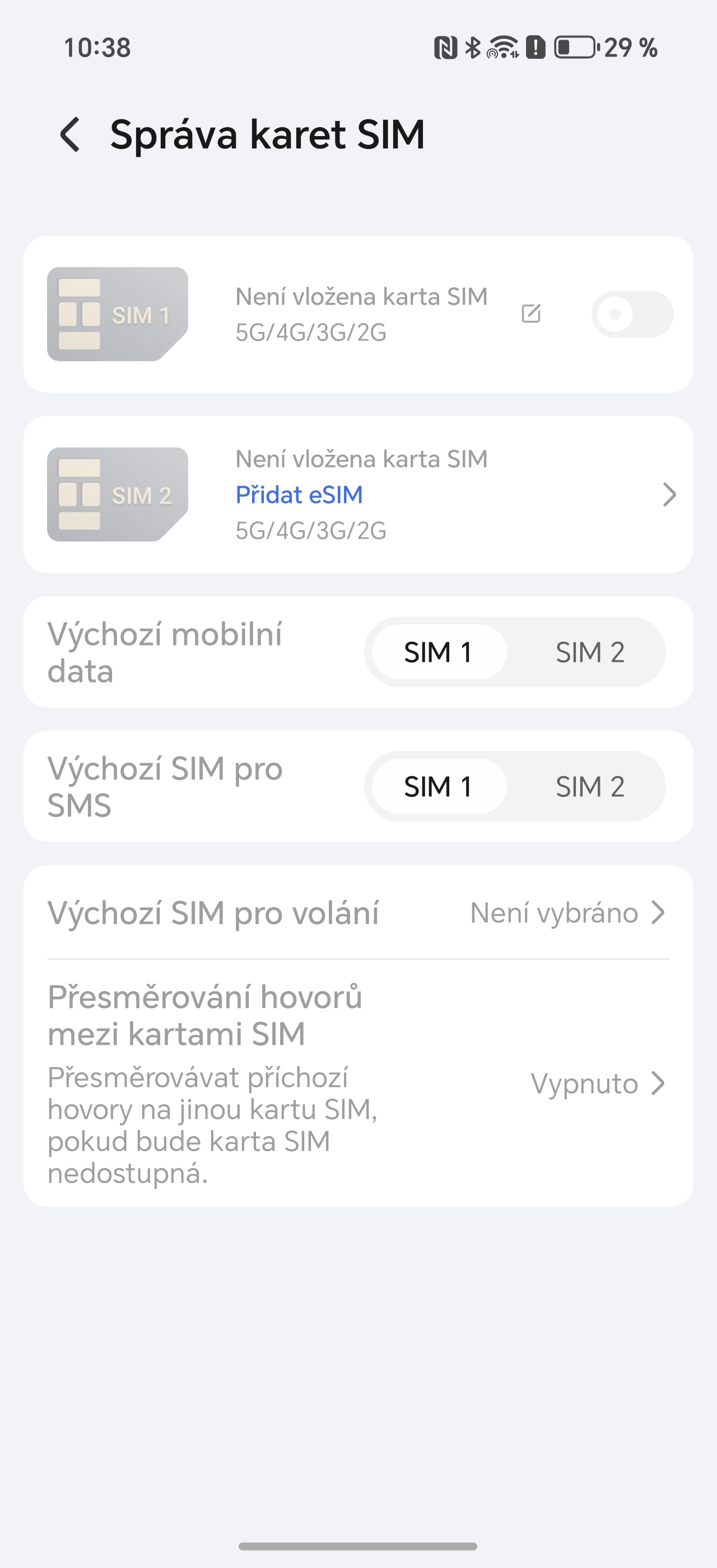Click the clock in the status bar
717x1568 pixels.
point(97,48)
